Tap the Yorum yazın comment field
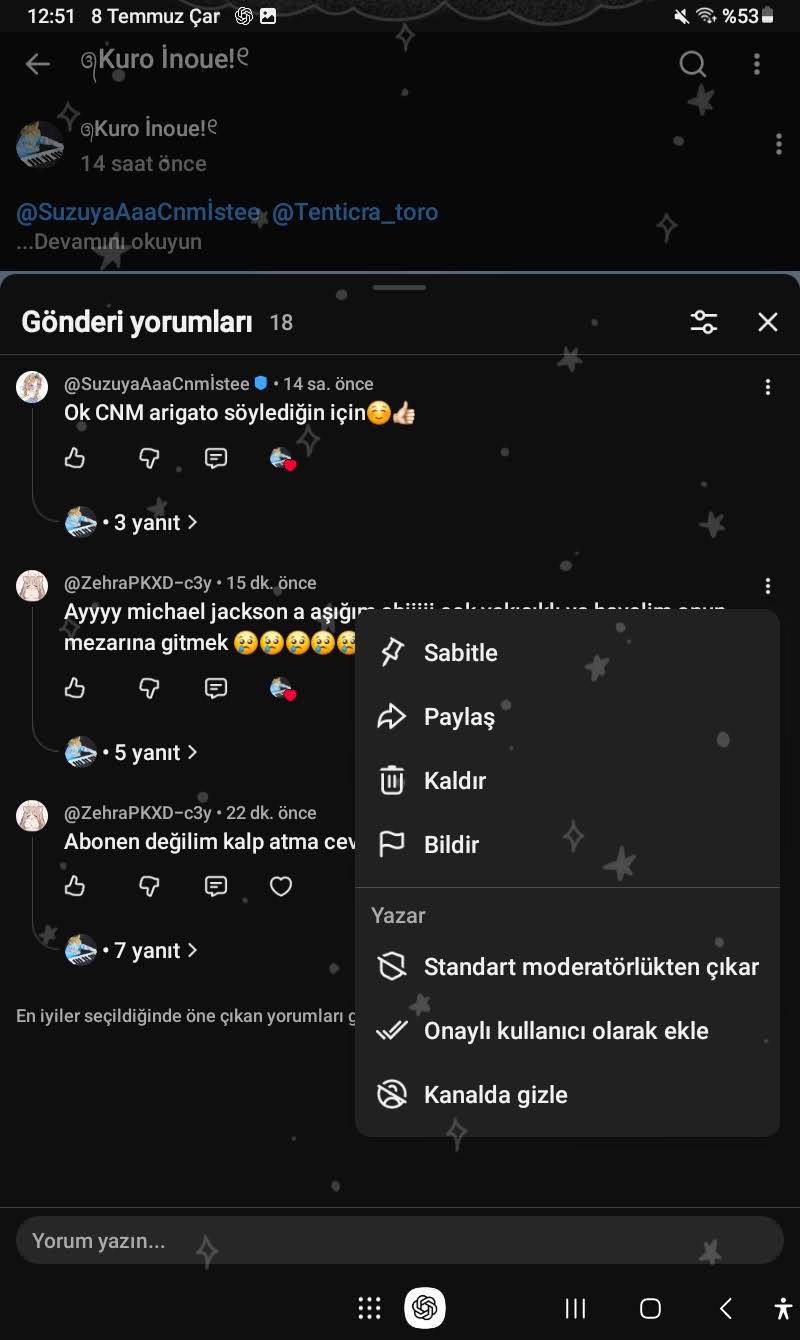 click(x=399, y=1241)
